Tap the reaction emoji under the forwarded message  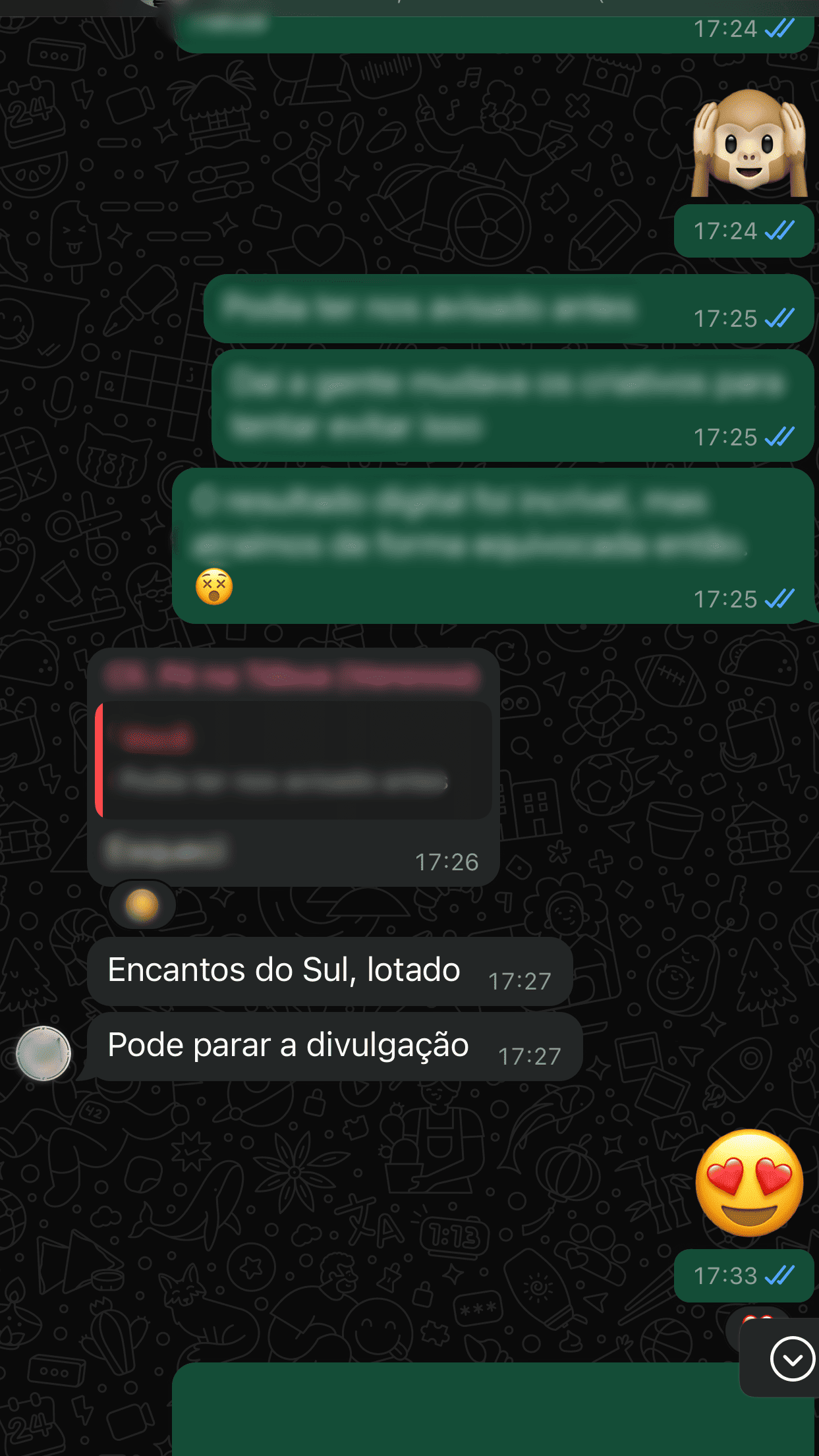click(x=142, y=905)
